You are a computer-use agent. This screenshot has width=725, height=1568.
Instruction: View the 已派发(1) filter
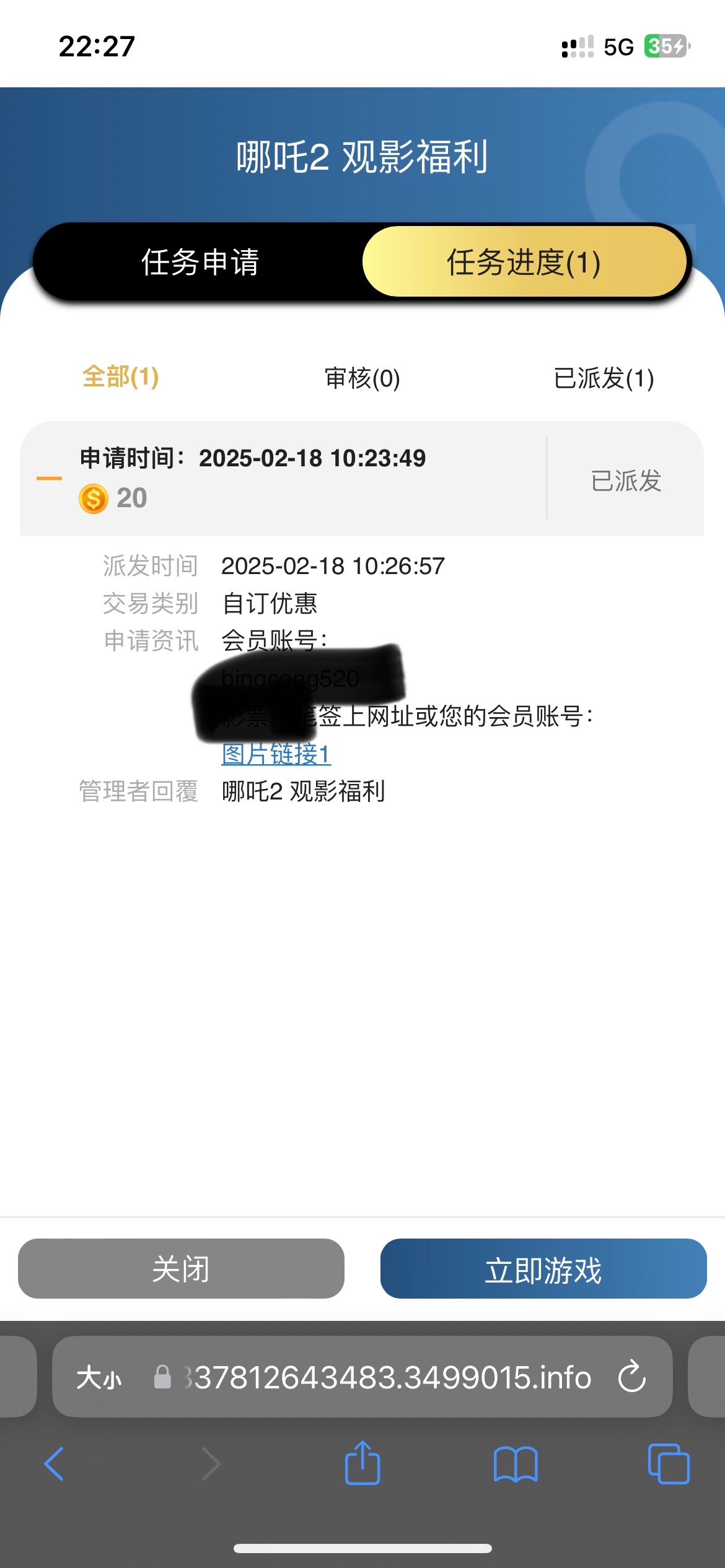pyautogui.click(x=604, y=378)
